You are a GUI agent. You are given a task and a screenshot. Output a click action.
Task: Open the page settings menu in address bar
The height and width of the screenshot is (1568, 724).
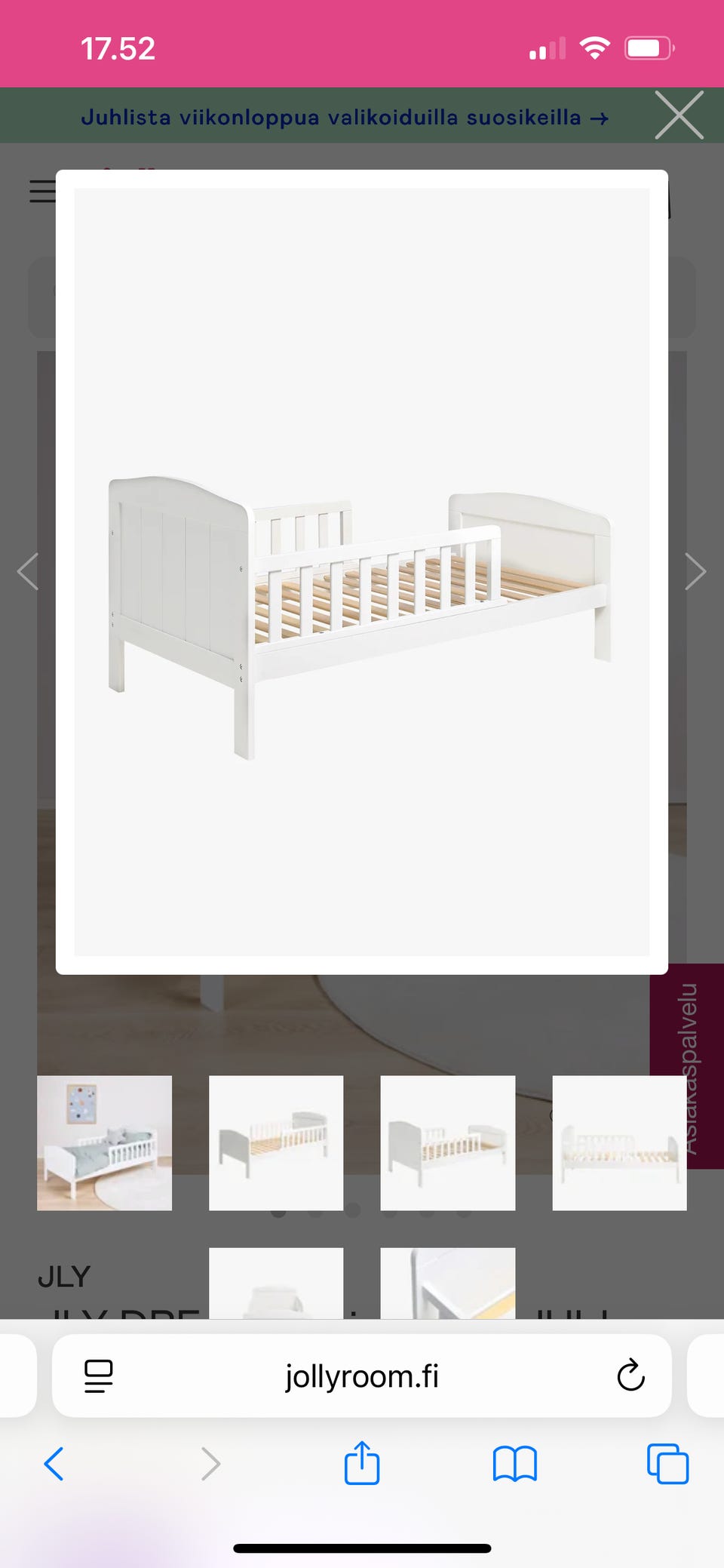click(99, 1376)
